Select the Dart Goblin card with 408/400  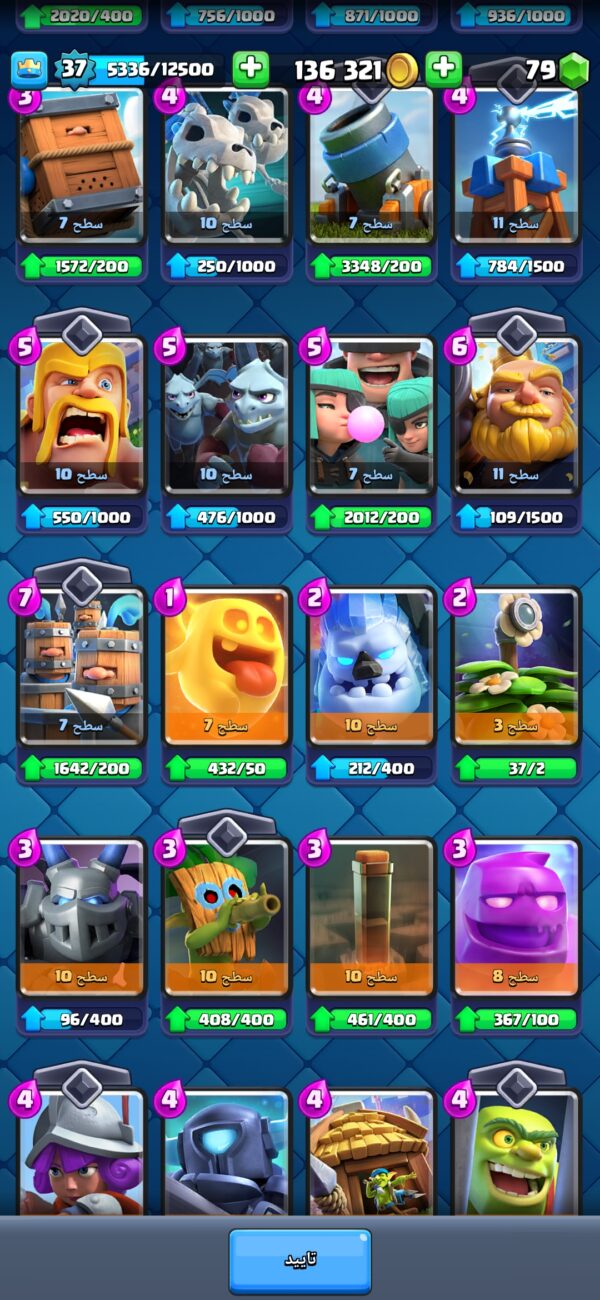[x=227, y=915]
